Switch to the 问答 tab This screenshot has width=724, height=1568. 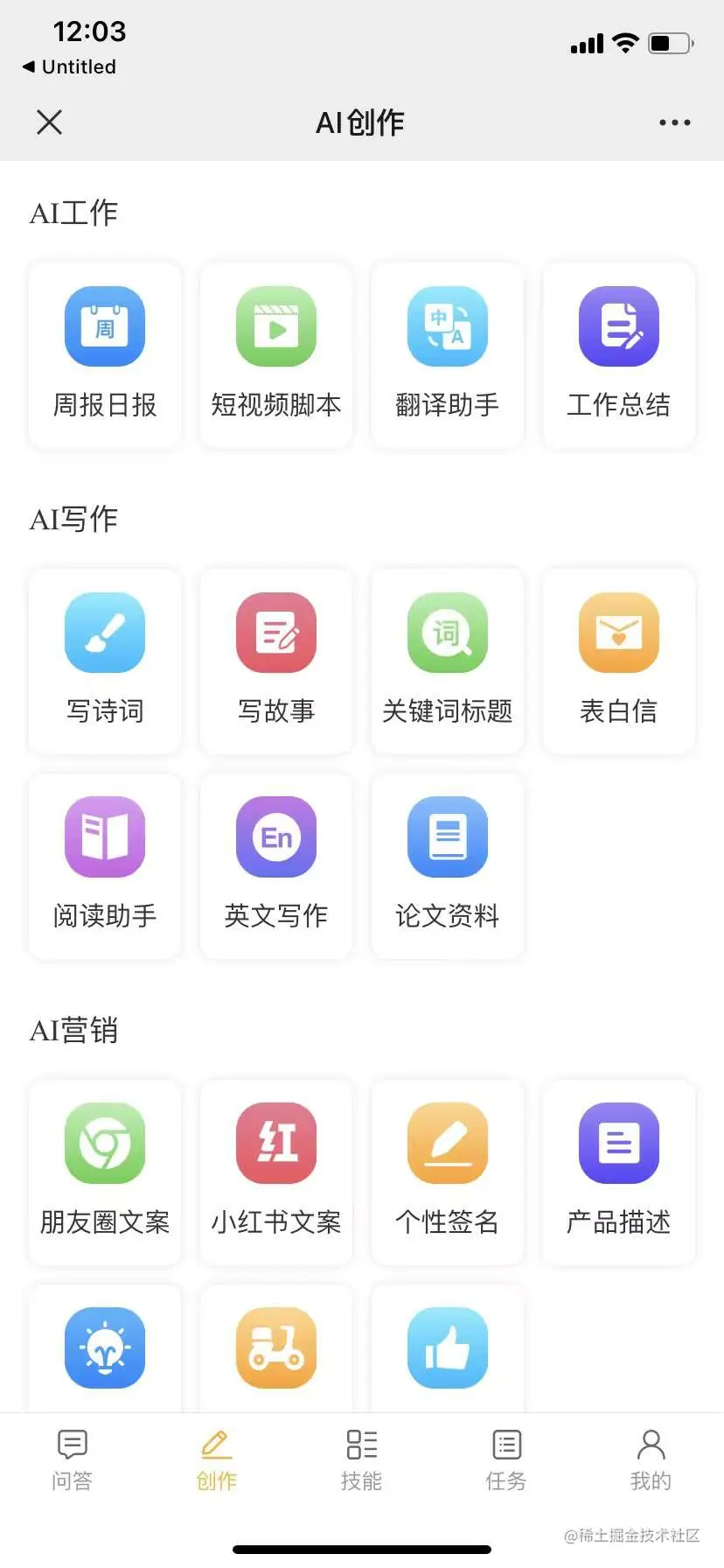pos(72,1459)
